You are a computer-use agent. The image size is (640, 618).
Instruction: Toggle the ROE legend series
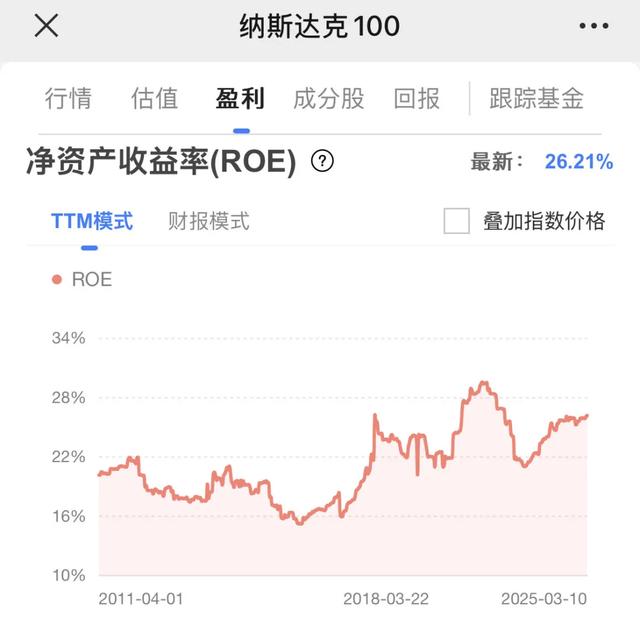[x=82, y=280]
